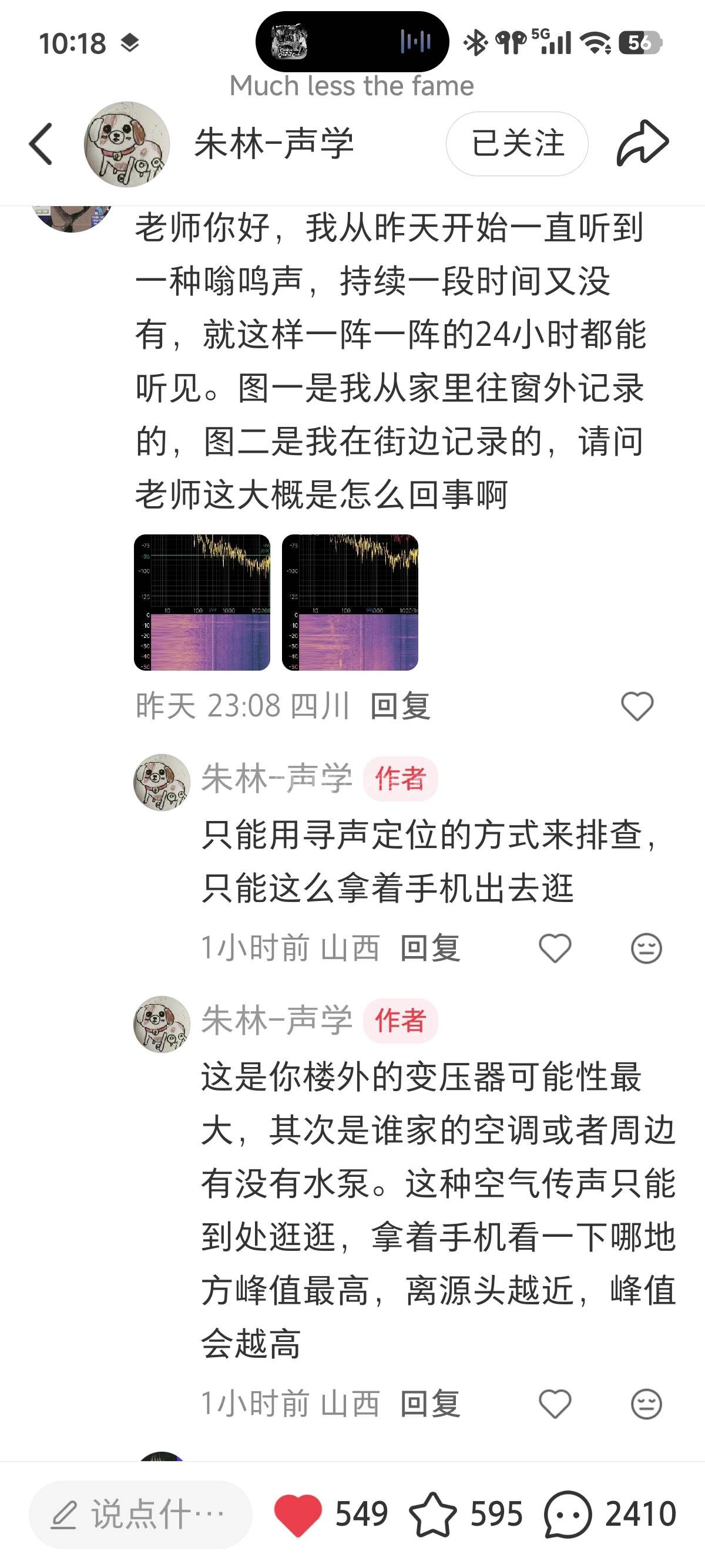Image resolution: width=705 pixels, height=1568 pixels.
Task: Open the second spectrum image in the comment
Action: pyautogui.click(x=350, y=602)
